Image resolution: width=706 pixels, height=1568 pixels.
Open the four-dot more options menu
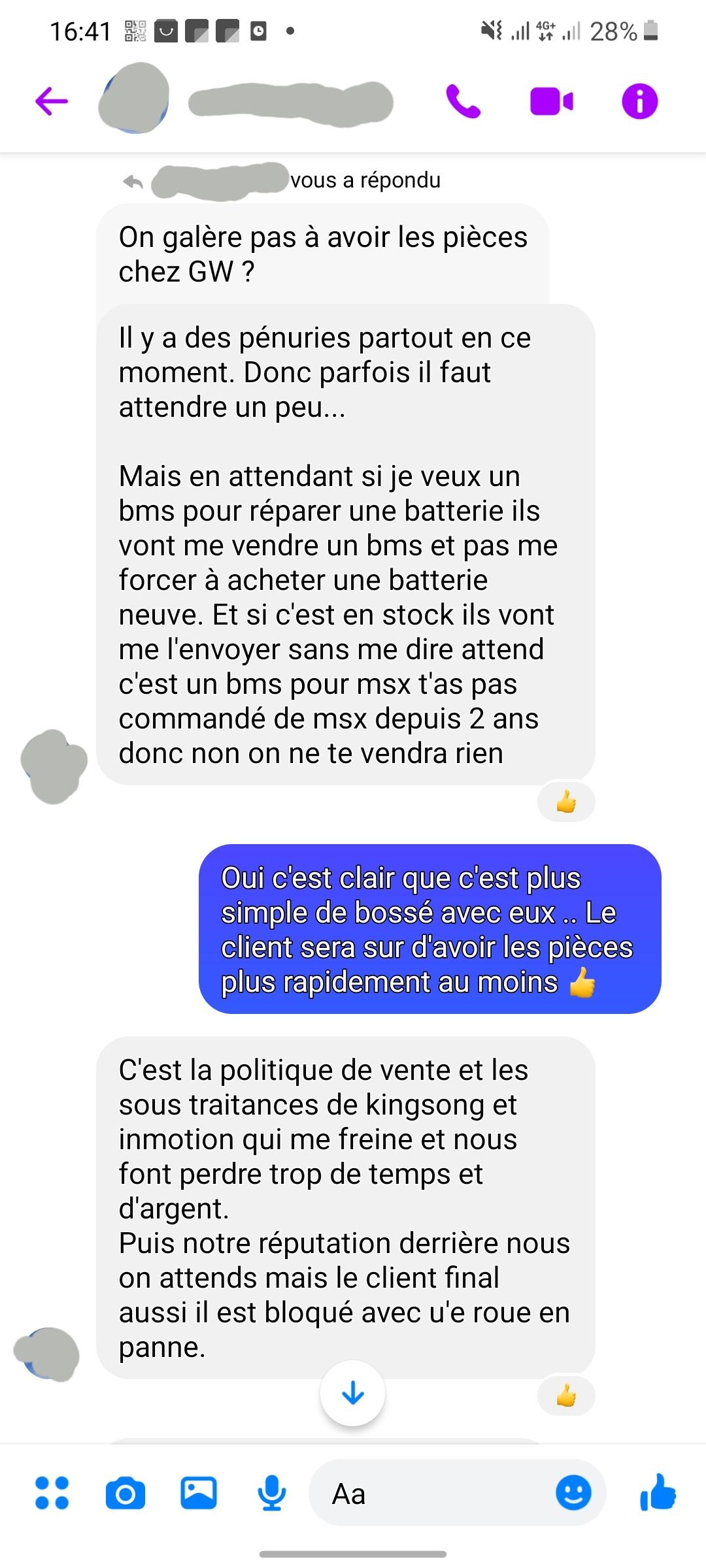coord(52,1494)
